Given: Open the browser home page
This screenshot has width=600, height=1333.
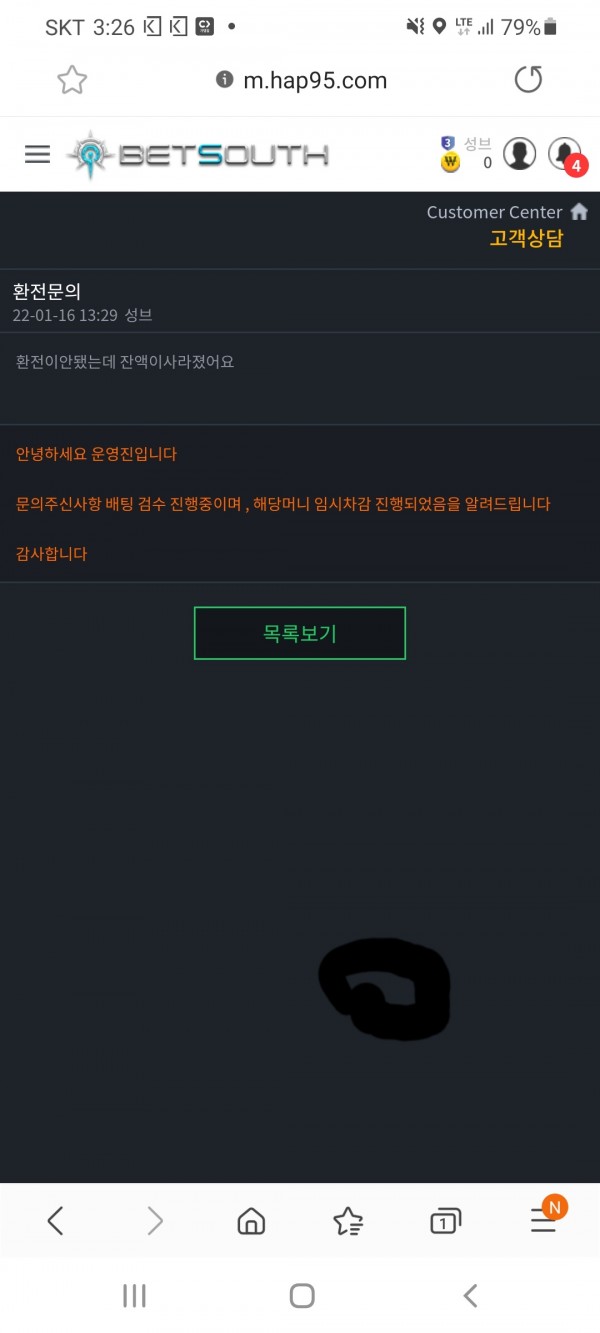Looking at the screenshot, I should click(x=251, y=1220).
